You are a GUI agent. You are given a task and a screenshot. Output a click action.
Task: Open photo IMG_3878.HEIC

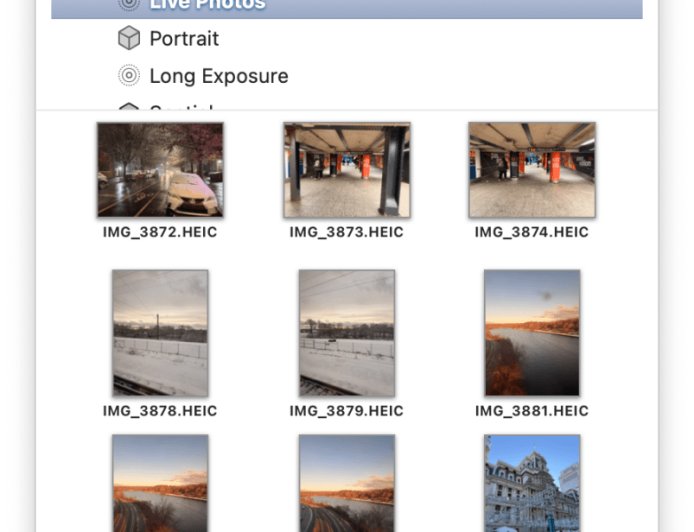160,332
